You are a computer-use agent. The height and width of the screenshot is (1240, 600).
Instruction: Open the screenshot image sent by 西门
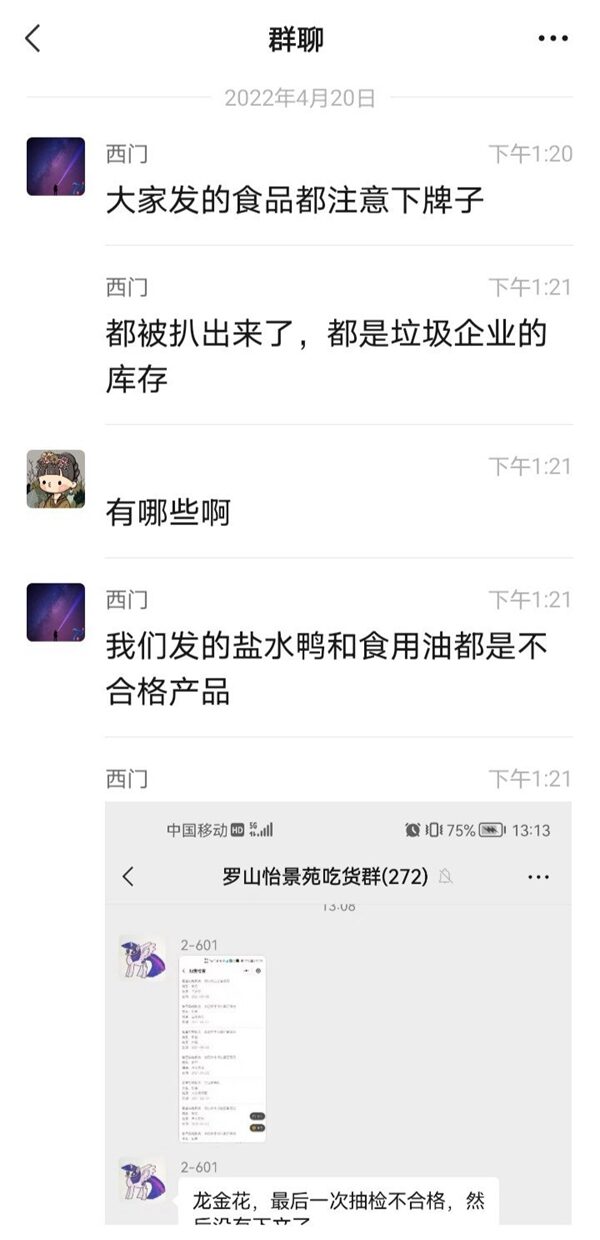338,1010
